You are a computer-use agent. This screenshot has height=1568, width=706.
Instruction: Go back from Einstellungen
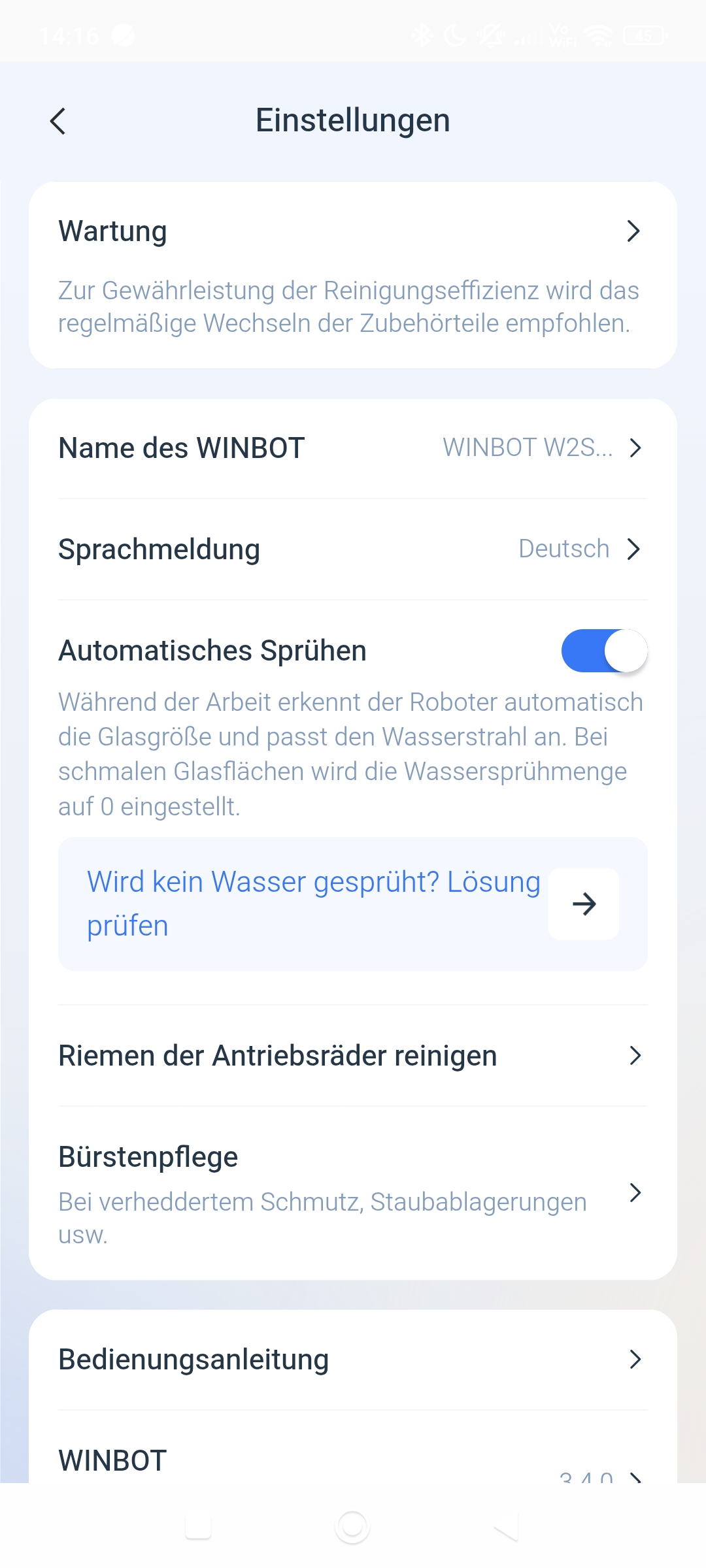click(x=58, y=121)
